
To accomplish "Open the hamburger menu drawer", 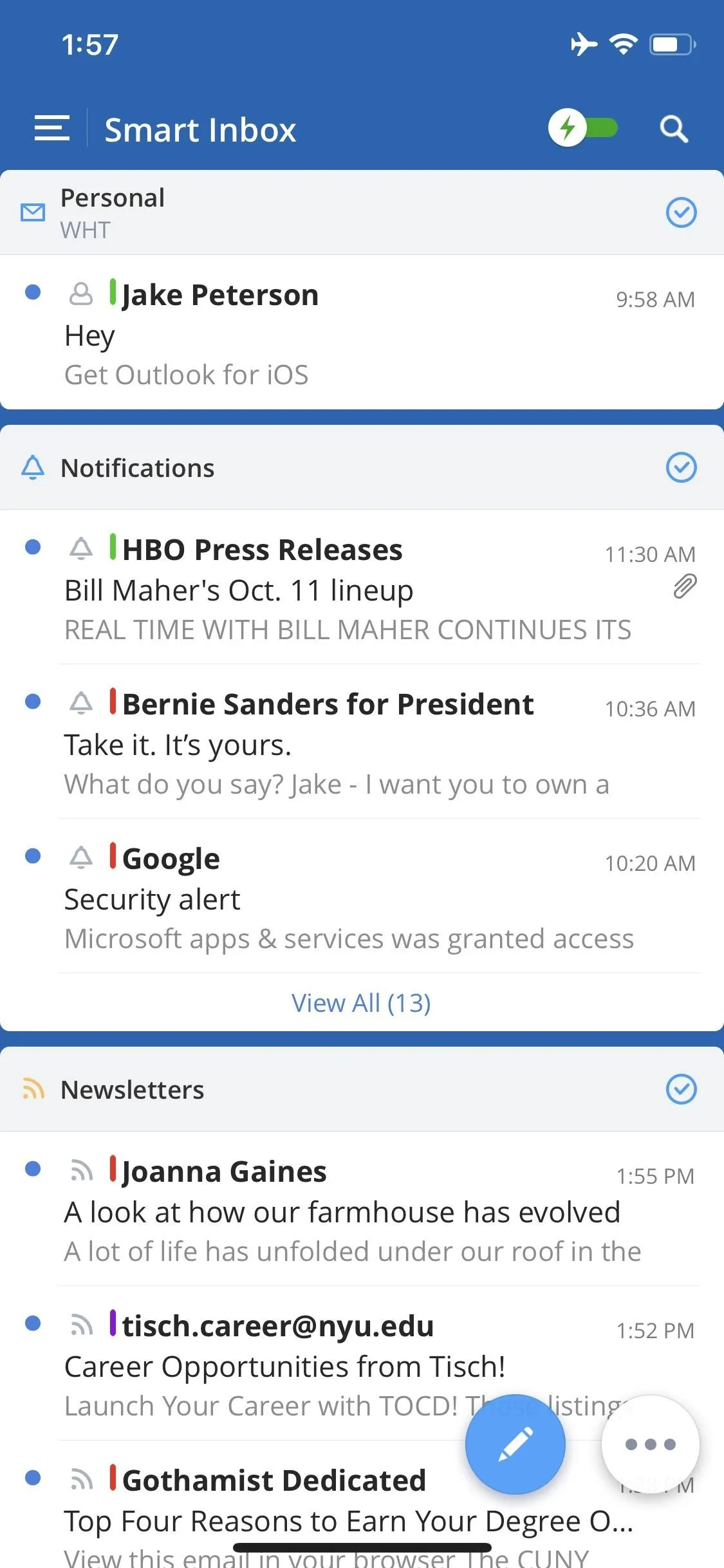I will point(52,128).
